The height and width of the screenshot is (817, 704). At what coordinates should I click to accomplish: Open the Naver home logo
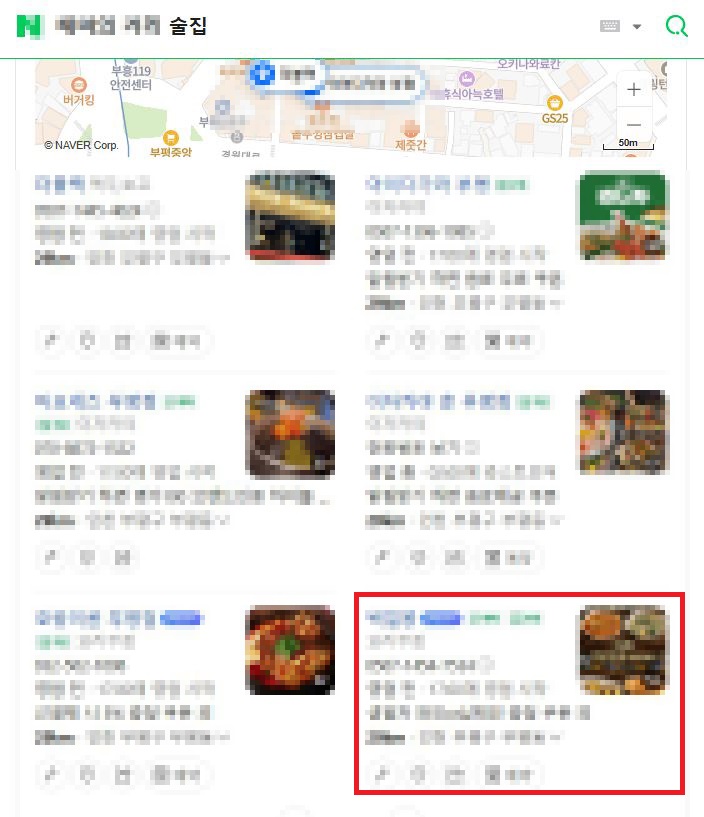[30, 27]
